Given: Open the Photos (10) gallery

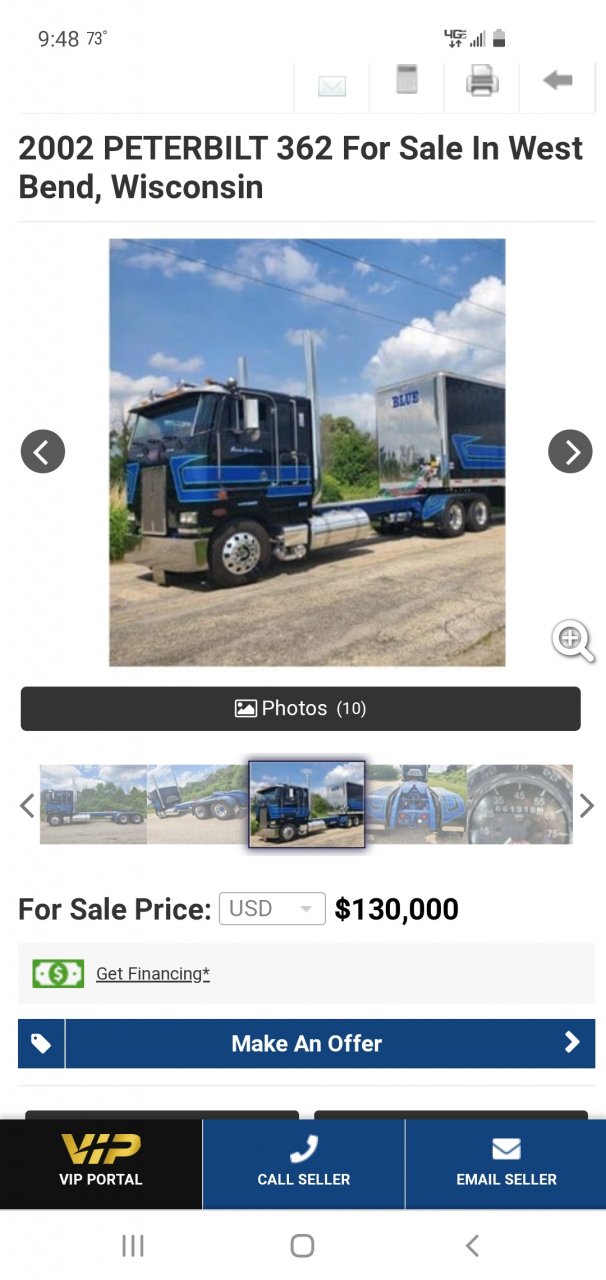Looking at the screenshot, I should (300, 709).
